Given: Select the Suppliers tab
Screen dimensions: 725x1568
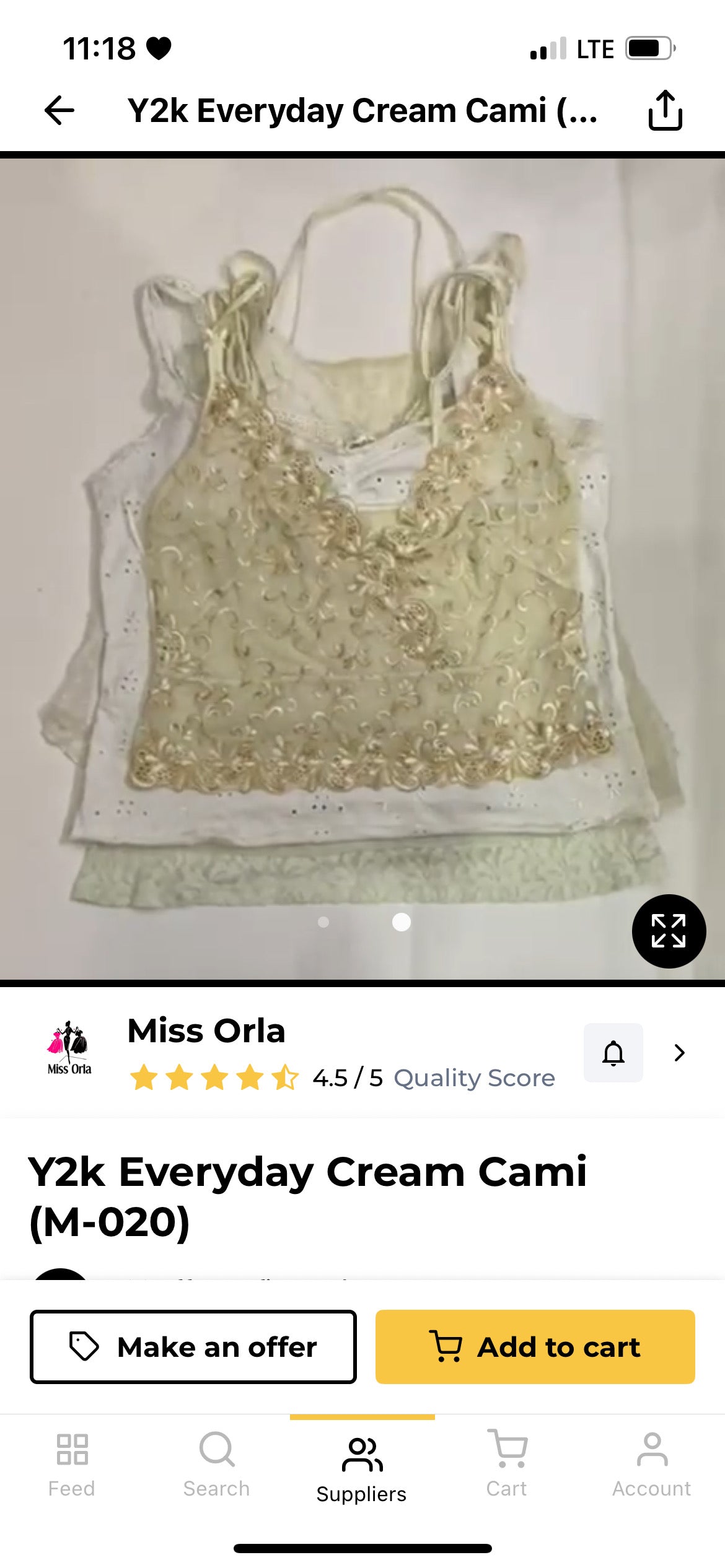Looking at the screenshot, I should 362,1469.
